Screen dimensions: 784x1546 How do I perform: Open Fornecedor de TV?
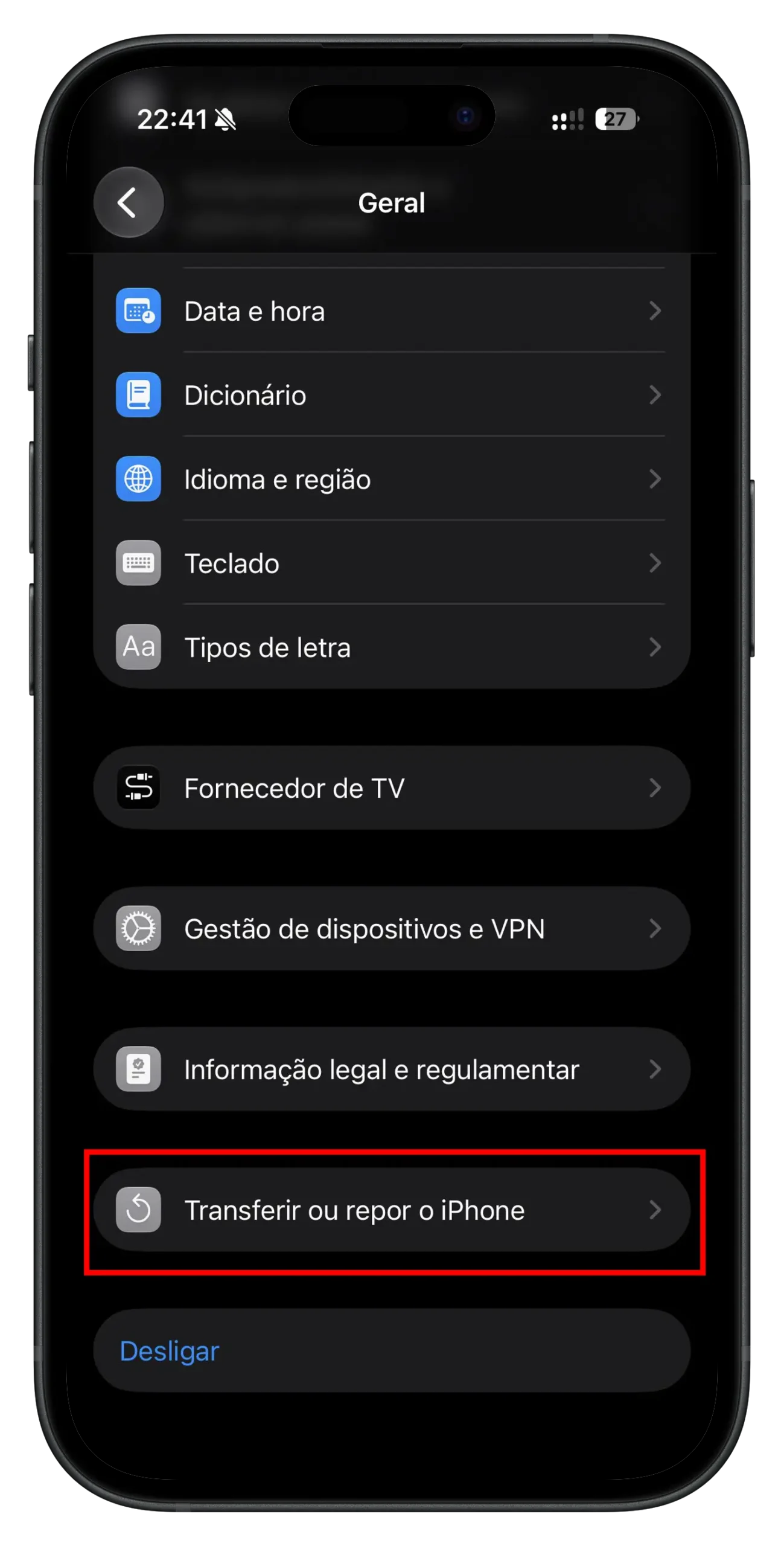(391, 787)
